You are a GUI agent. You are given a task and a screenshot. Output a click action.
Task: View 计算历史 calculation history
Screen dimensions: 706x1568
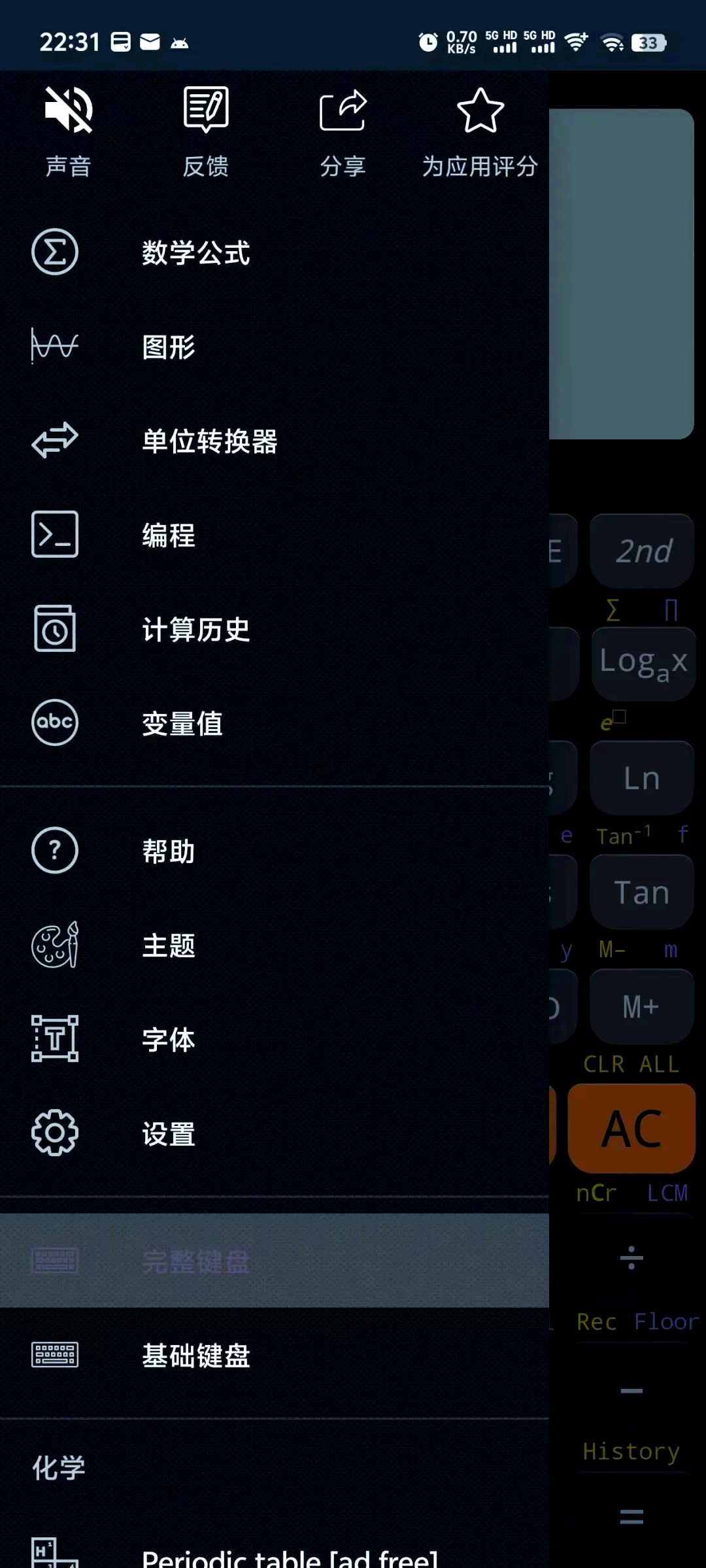(196, 630)
